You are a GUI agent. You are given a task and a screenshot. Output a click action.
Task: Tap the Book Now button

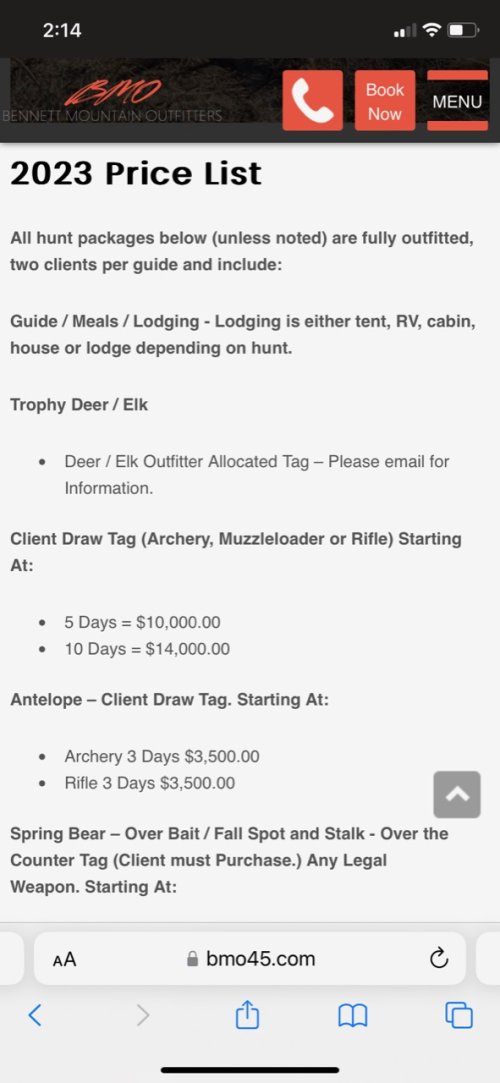tap(385, 100)
